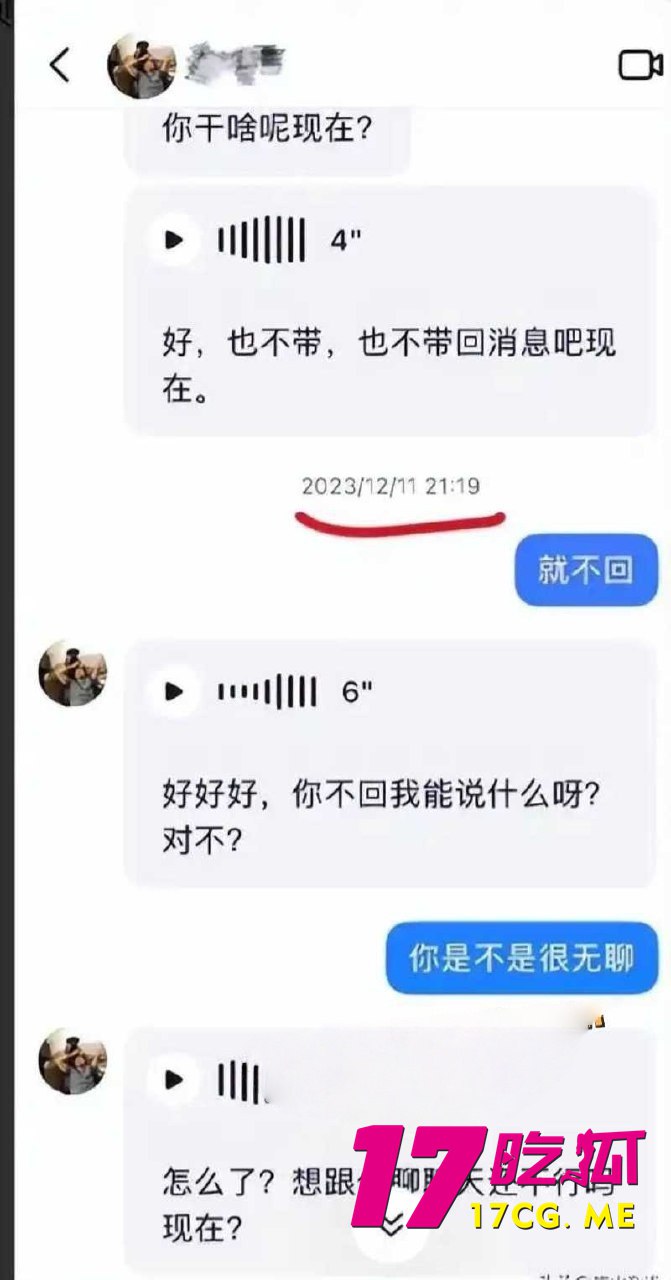Viewport: 671px width, 1280px height.
Task: Start a video call
Action: pyautogui.click(x=640, y=65)
